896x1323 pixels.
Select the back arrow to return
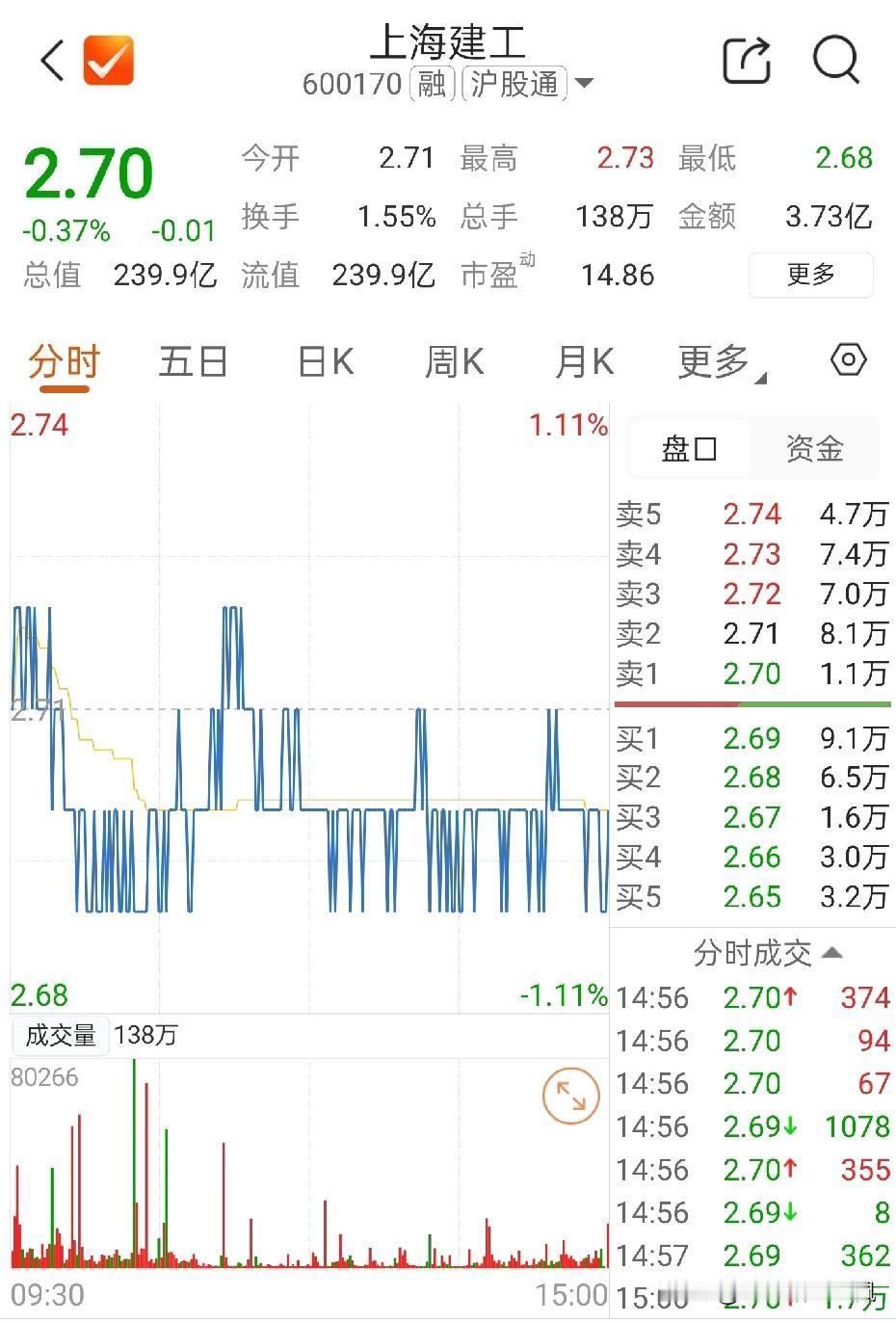coord(50,60)
